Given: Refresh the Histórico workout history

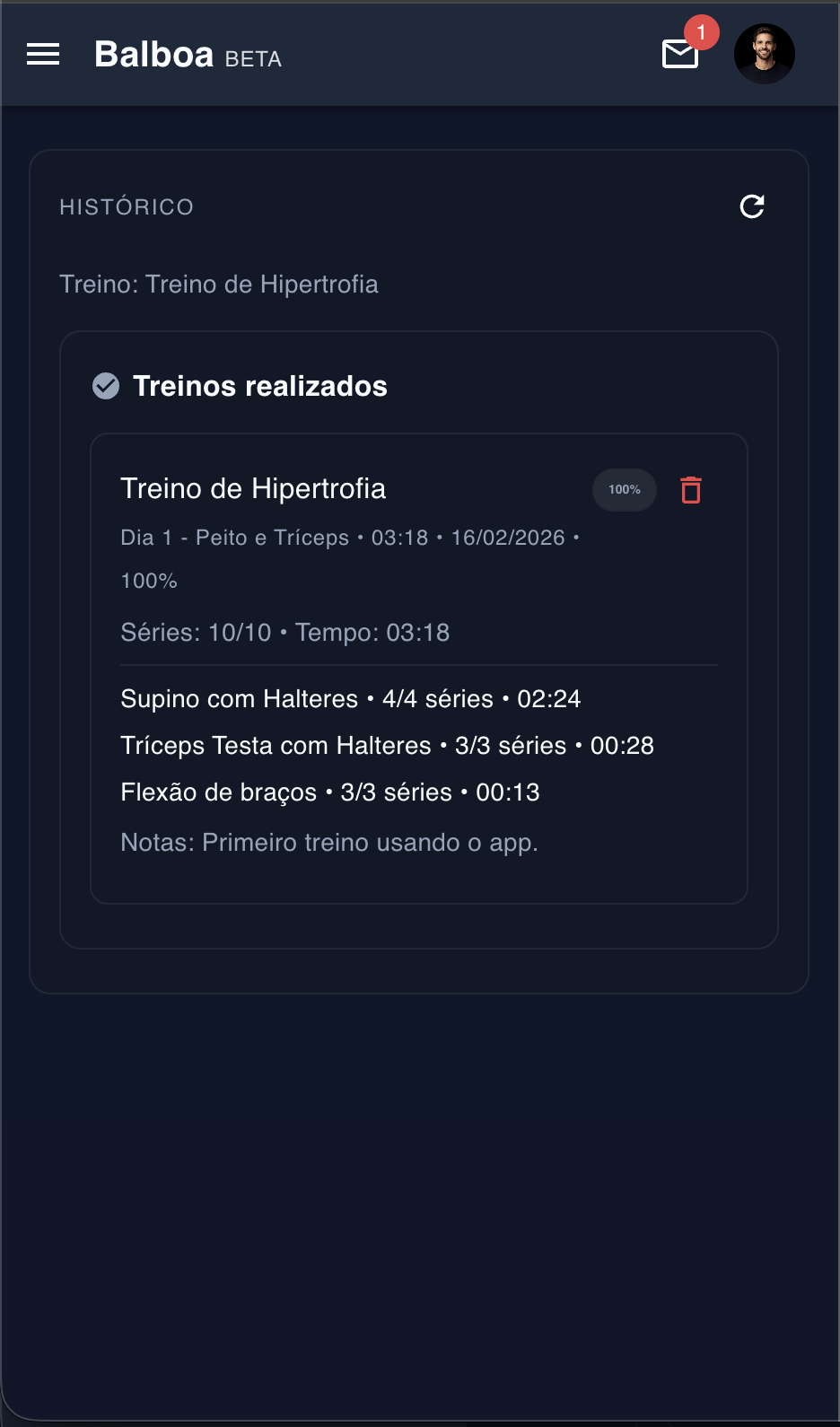Looking at the screenshot, I should click(752, 206).
